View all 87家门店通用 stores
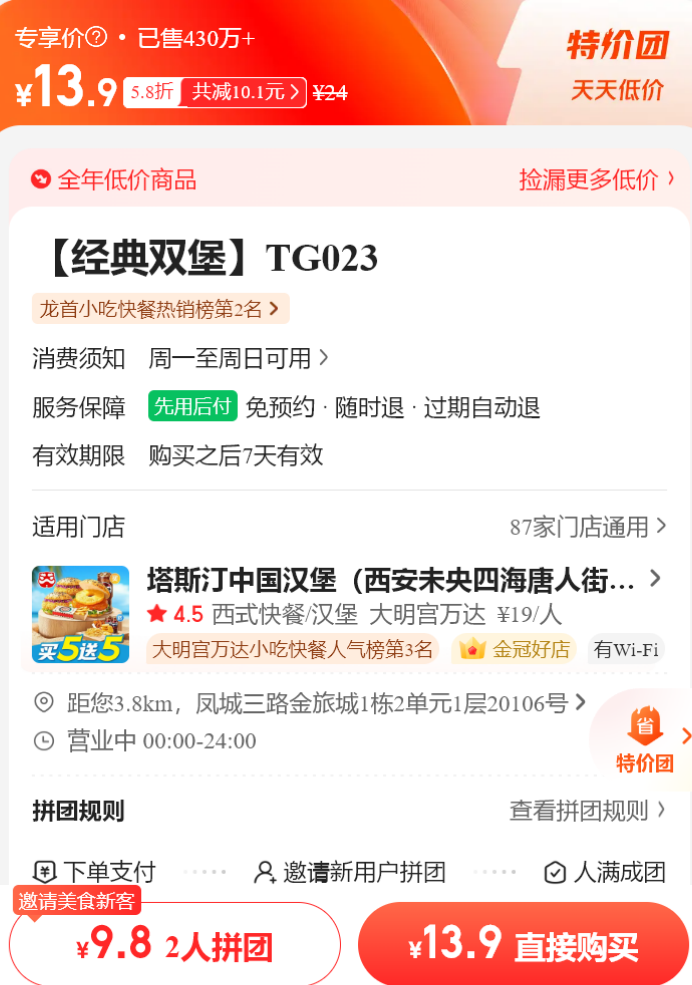 (586, 527)
